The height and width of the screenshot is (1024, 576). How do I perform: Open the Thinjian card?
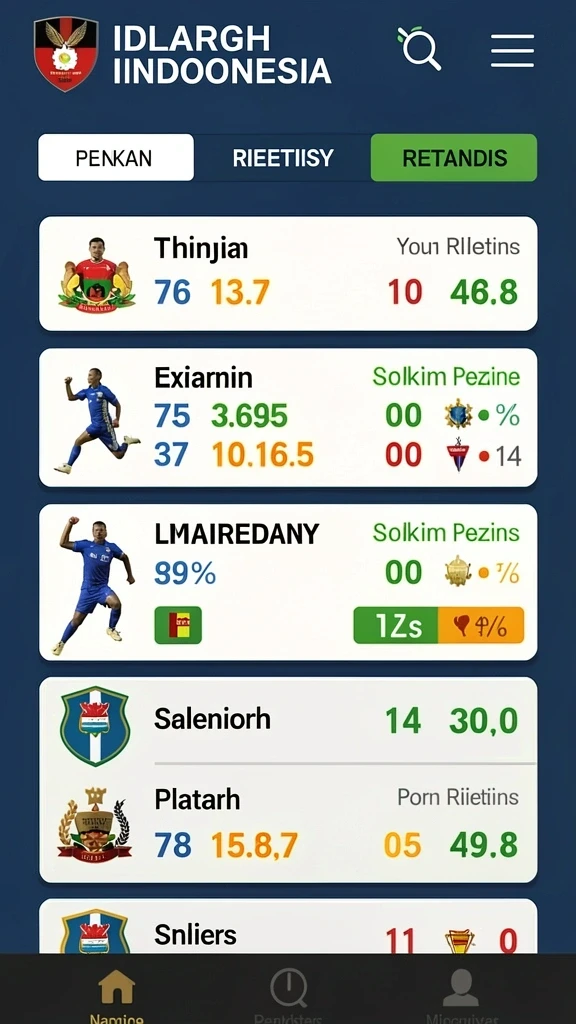click(x=288, y=274)
